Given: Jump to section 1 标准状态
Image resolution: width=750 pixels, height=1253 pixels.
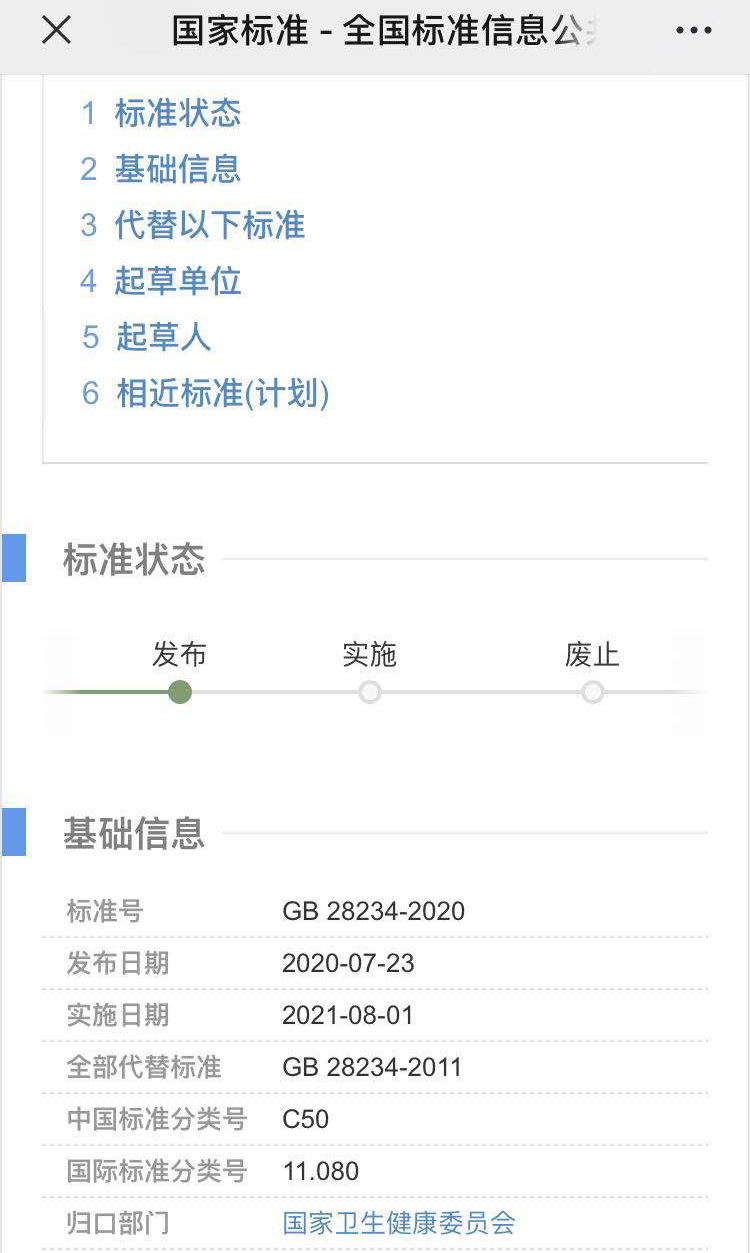Looking at the screenshot, I should pos(161,113).
